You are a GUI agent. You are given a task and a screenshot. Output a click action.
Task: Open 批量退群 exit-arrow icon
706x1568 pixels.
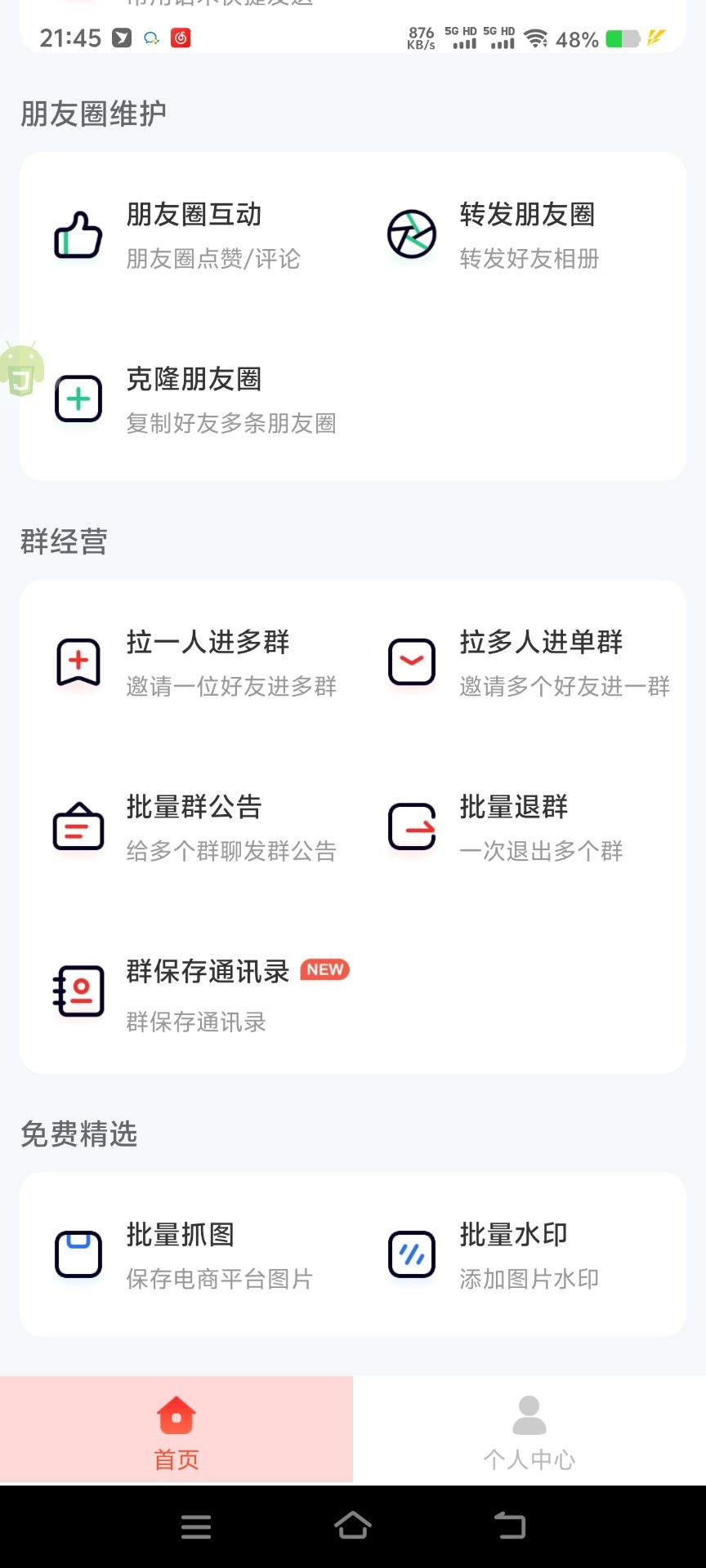click(x=411, y=827)
